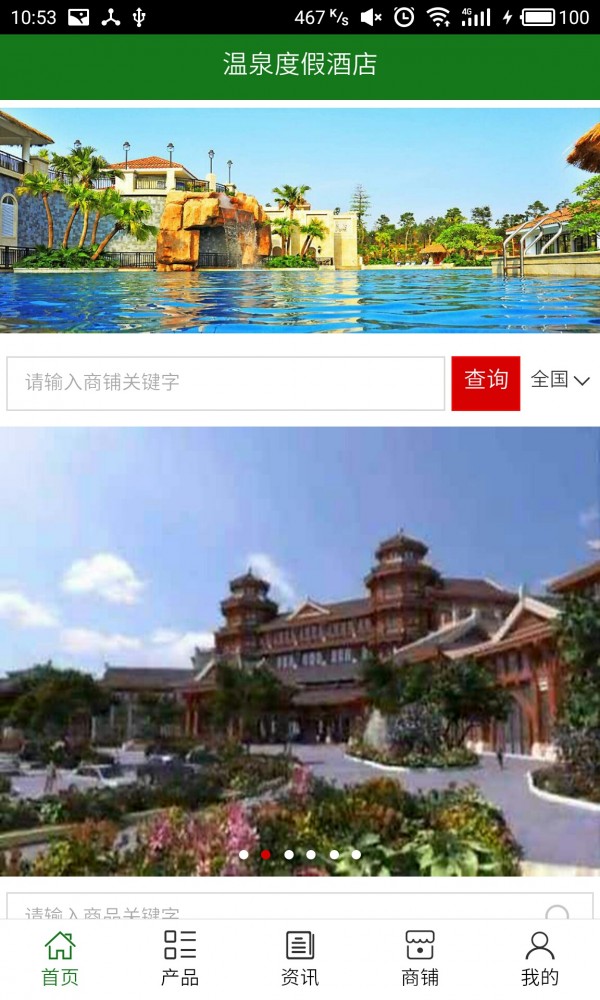Expand the 全国 region dropdown
The height and width of the screenshot is (1000, 600).
coord(560,380)
